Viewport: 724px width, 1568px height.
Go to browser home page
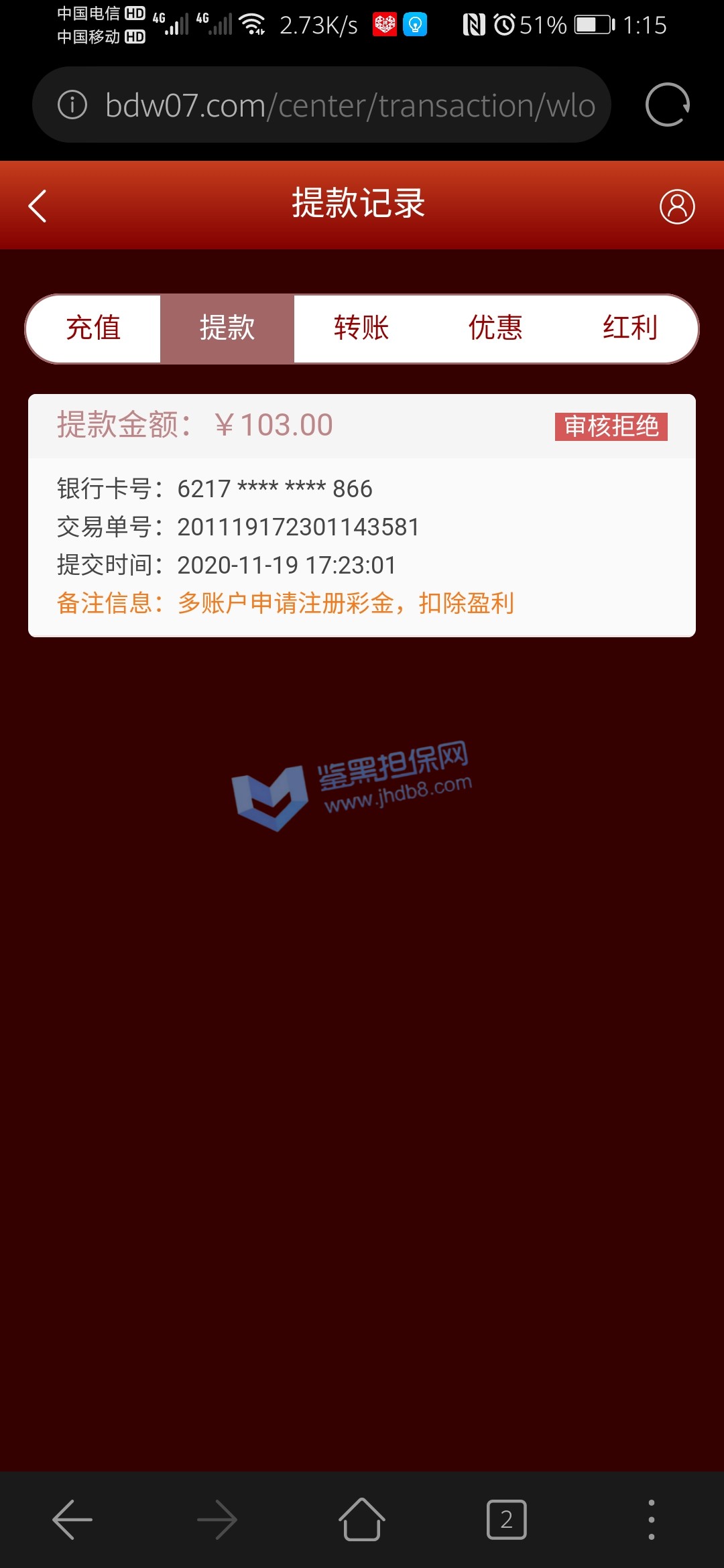click(x=362, y=1519)
